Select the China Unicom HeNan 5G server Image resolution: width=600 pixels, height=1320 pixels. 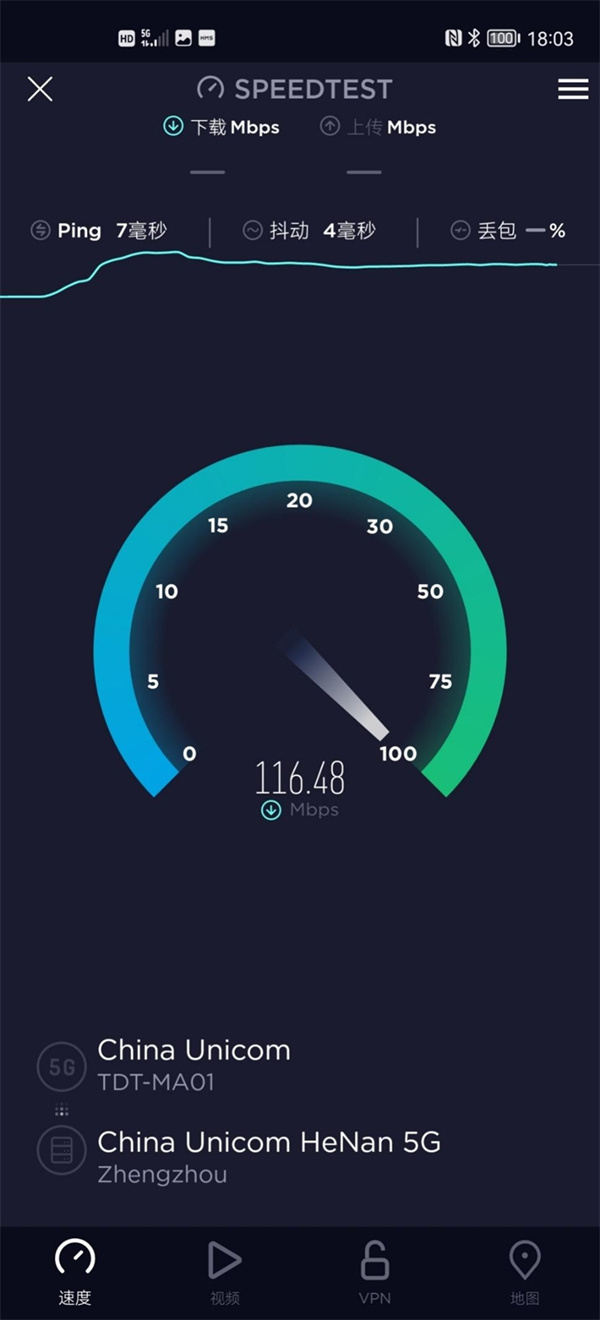pos(268,1154)
